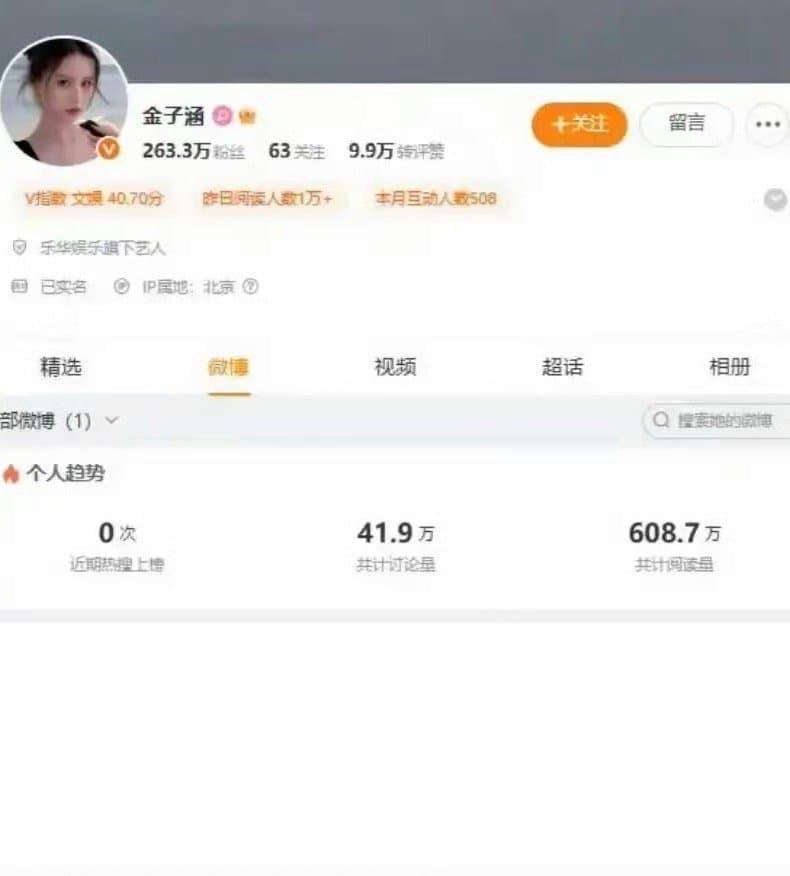Follow 金子涵 with the 关注 button
790x876 pixels.
pyautogui.click(x=579, y=124)
